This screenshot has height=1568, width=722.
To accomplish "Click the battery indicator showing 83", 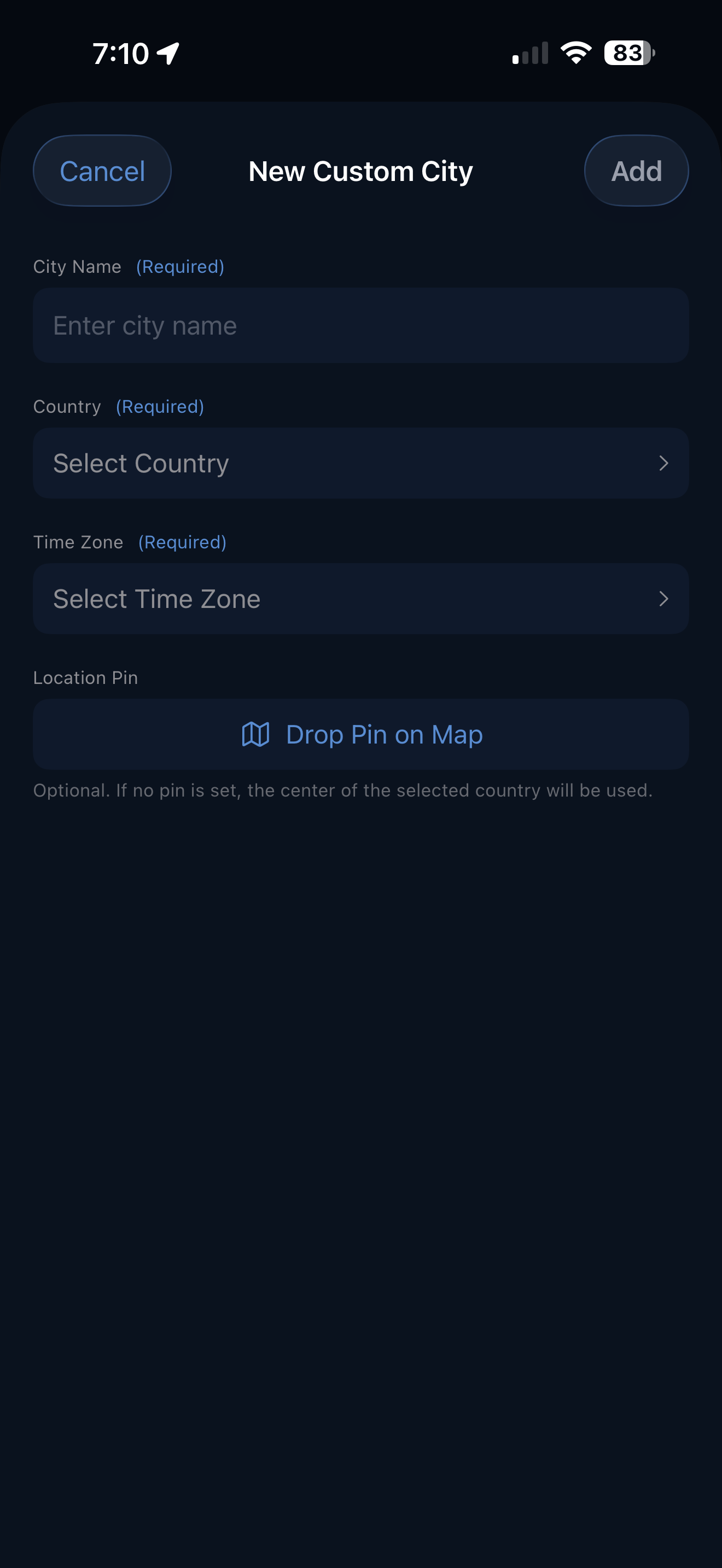I will pyautogui.click(x=627, y=53).
